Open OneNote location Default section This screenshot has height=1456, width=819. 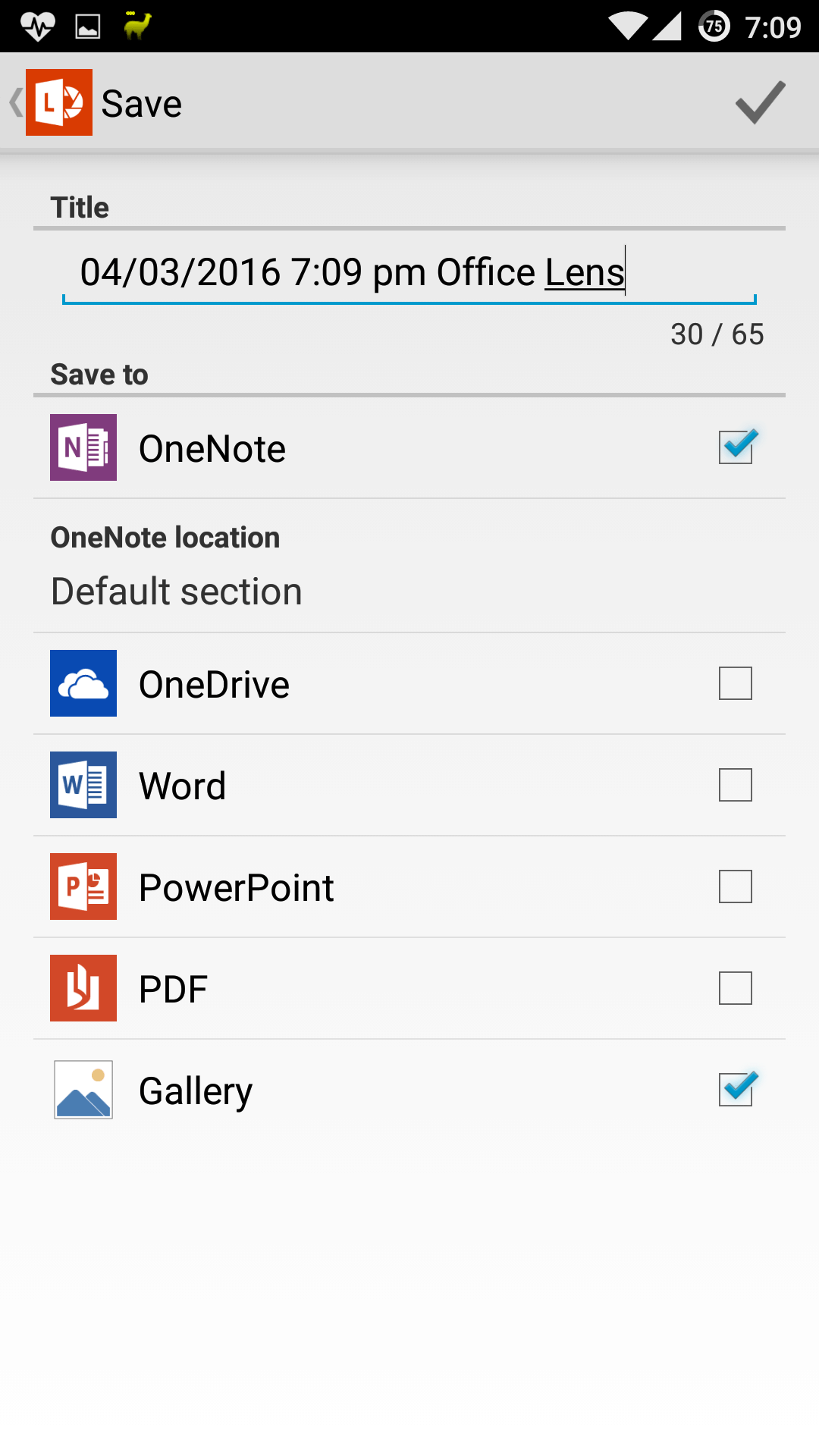click(409, 566)
